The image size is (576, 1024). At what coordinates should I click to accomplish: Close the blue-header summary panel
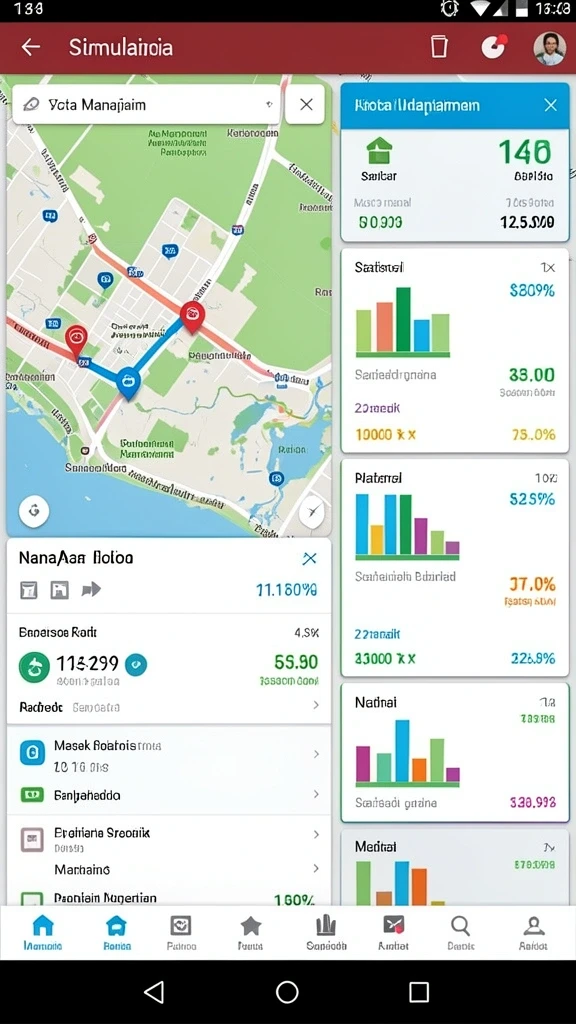pyautogui.click(x=551, y=105)
